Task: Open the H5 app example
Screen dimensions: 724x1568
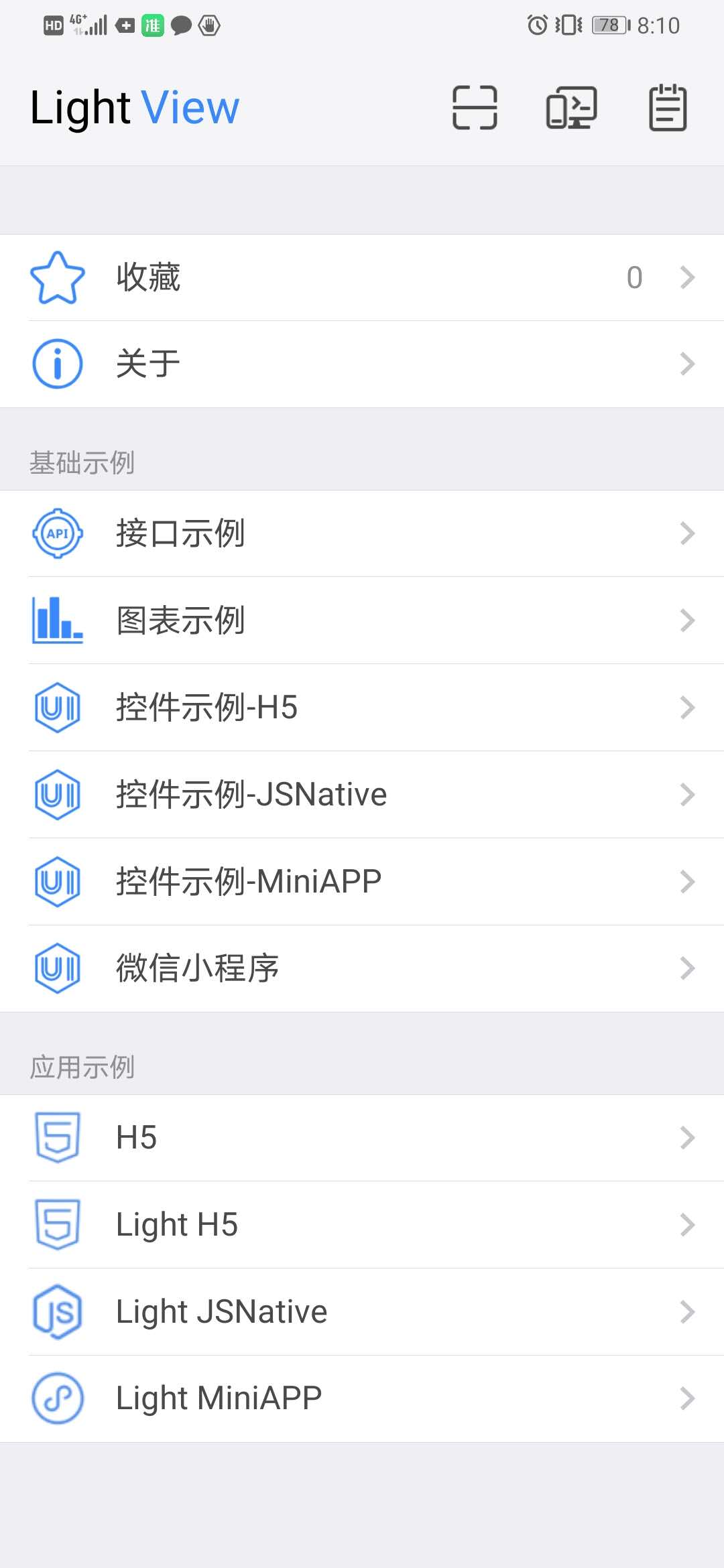Action: click(x=362, y=1138)
